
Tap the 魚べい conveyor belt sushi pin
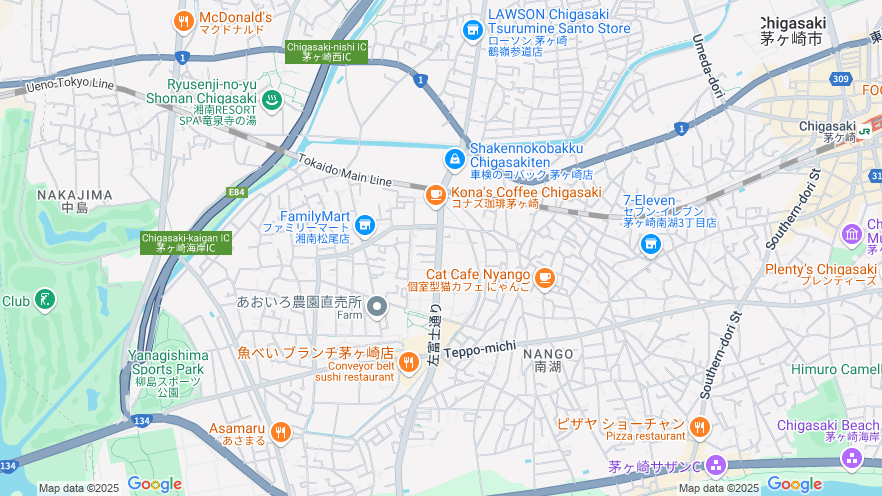tap(408, 363)
